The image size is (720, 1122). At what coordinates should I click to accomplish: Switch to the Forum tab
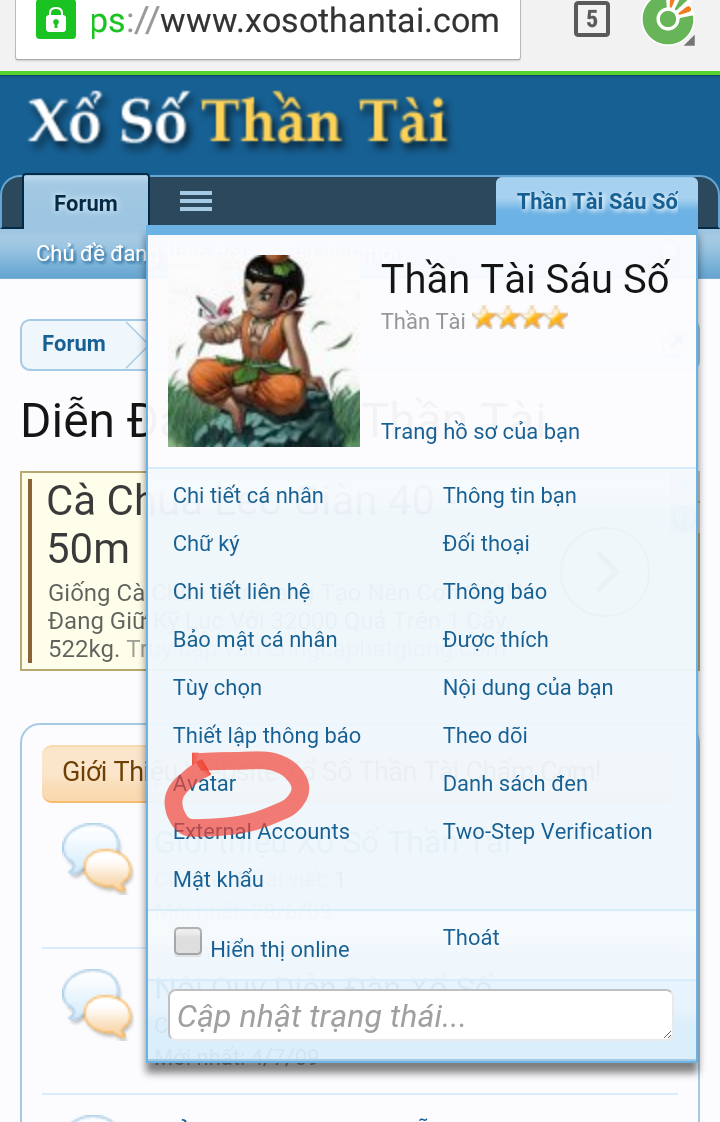[x=86, y=203]
